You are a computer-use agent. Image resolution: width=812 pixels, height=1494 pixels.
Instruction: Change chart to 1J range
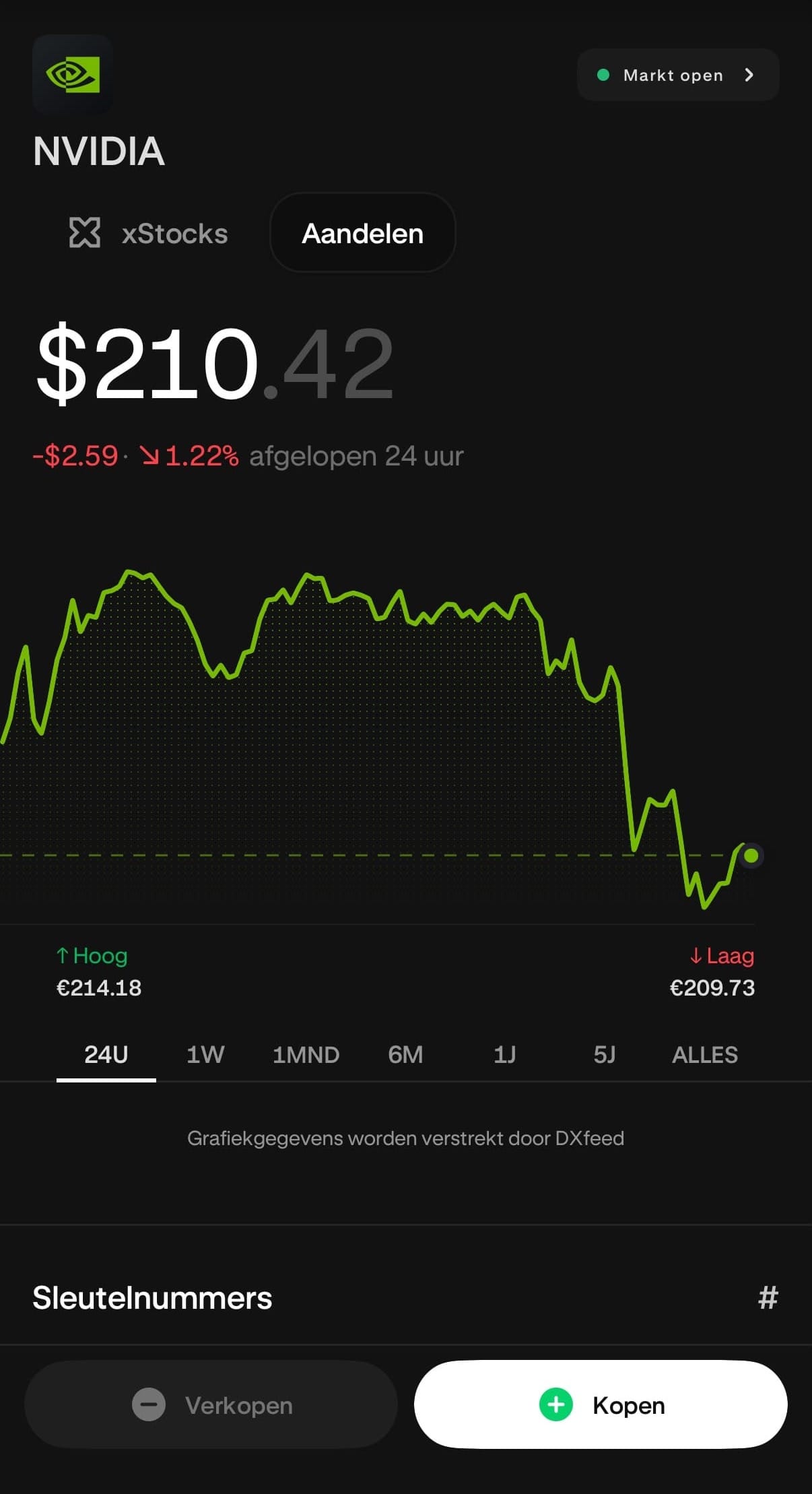(x=504, y=1054)
